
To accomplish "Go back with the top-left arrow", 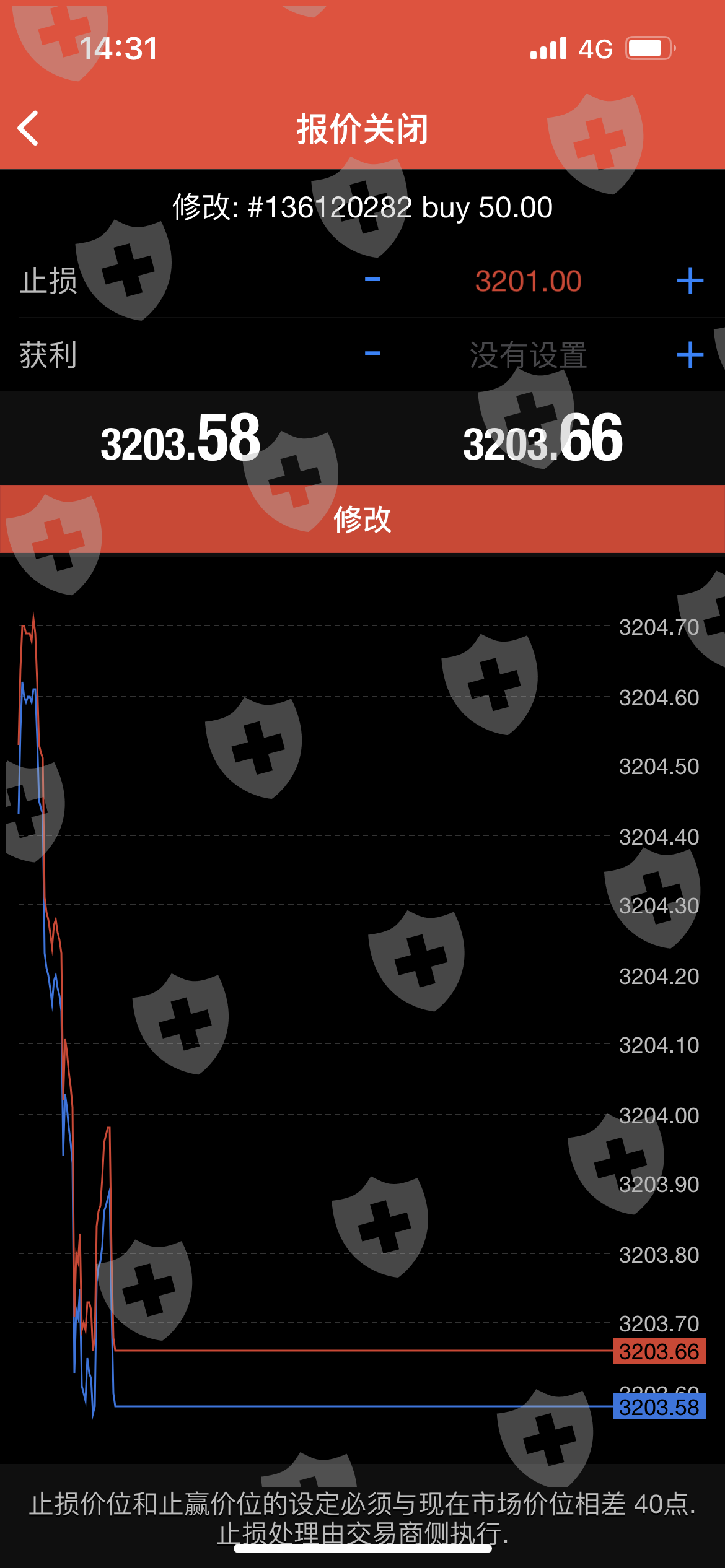I will pos(29,128).
